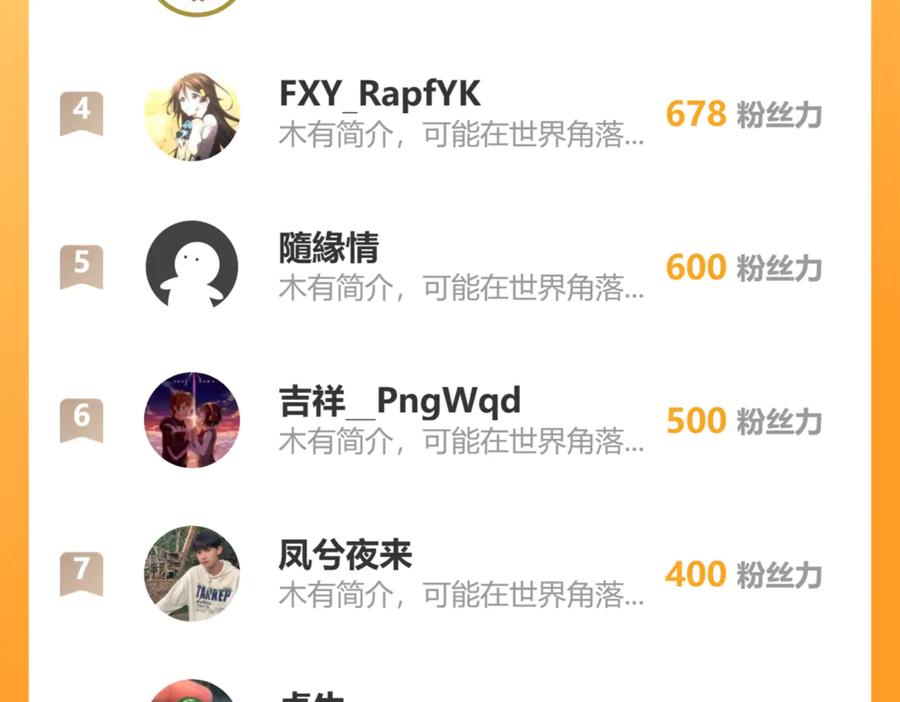Open 凤兮夜来's ranking row
The height and width of the screenshot is (702, 900).
[x=450, y=574]
